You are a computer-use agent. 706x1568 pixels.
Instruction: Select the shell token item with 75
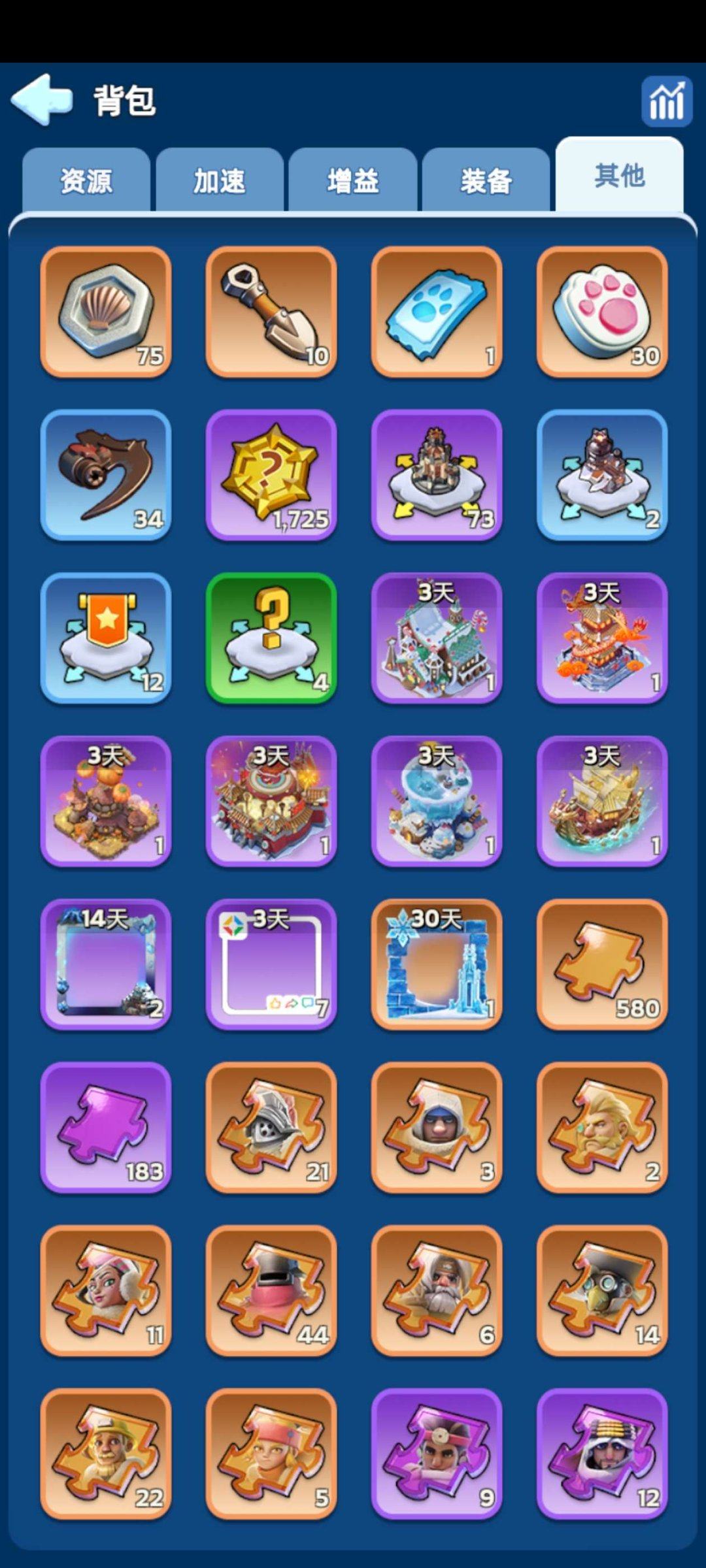(106, 312)
